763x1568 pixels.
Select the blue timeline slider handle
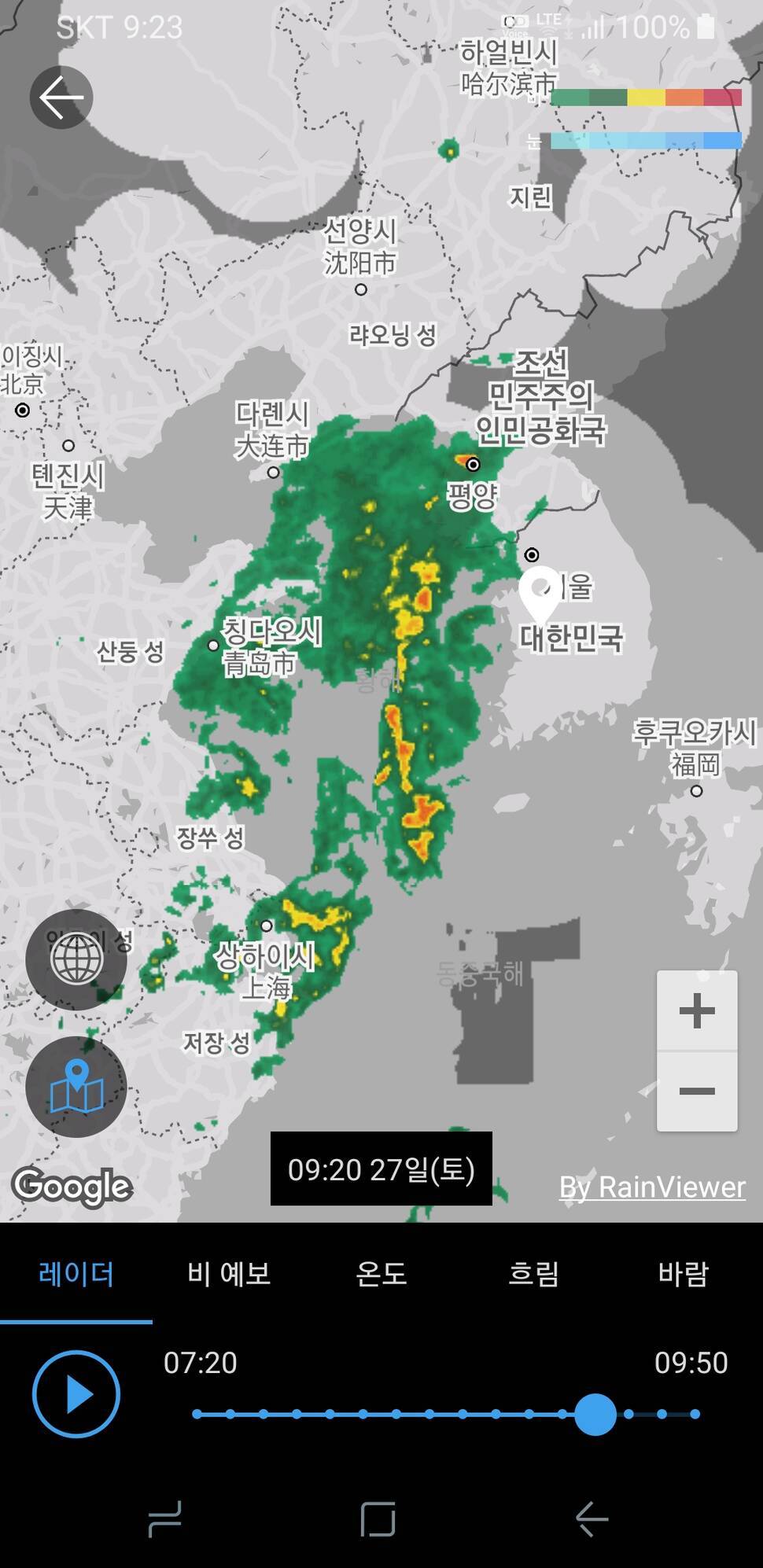pos(595,1414)
